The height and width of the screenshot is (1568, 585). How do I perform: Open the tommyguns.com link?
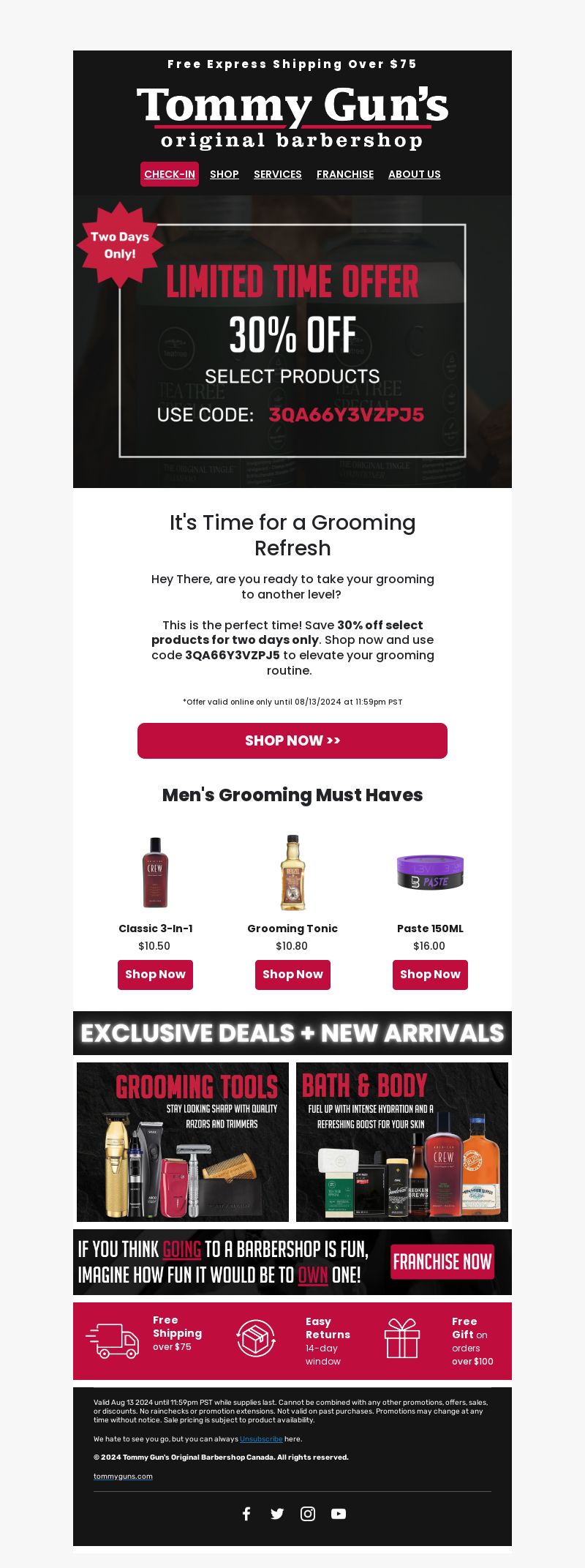[123, 1476]
